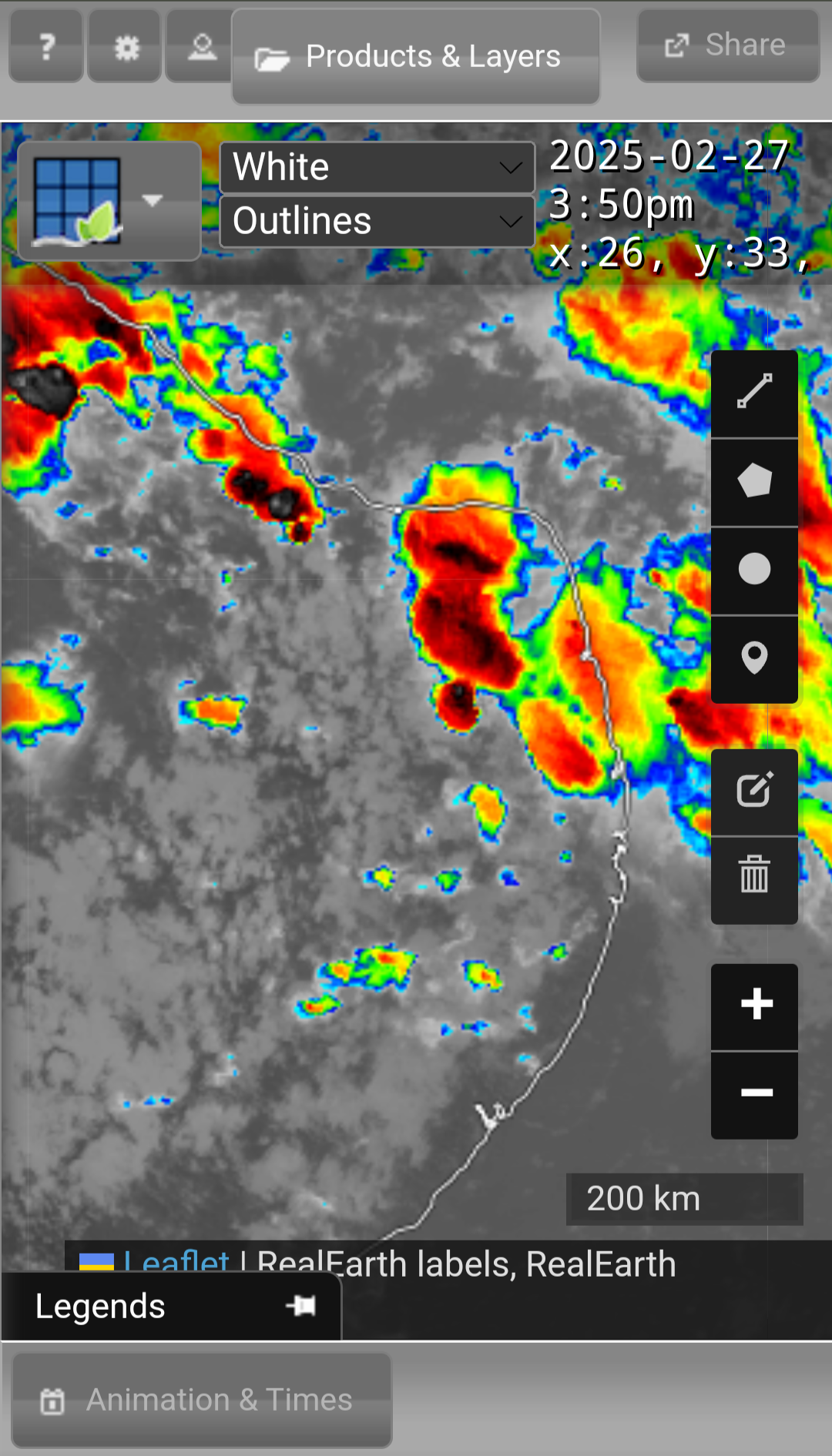Zoom out of the map
832x1456 pixels.
[754, 1095]
